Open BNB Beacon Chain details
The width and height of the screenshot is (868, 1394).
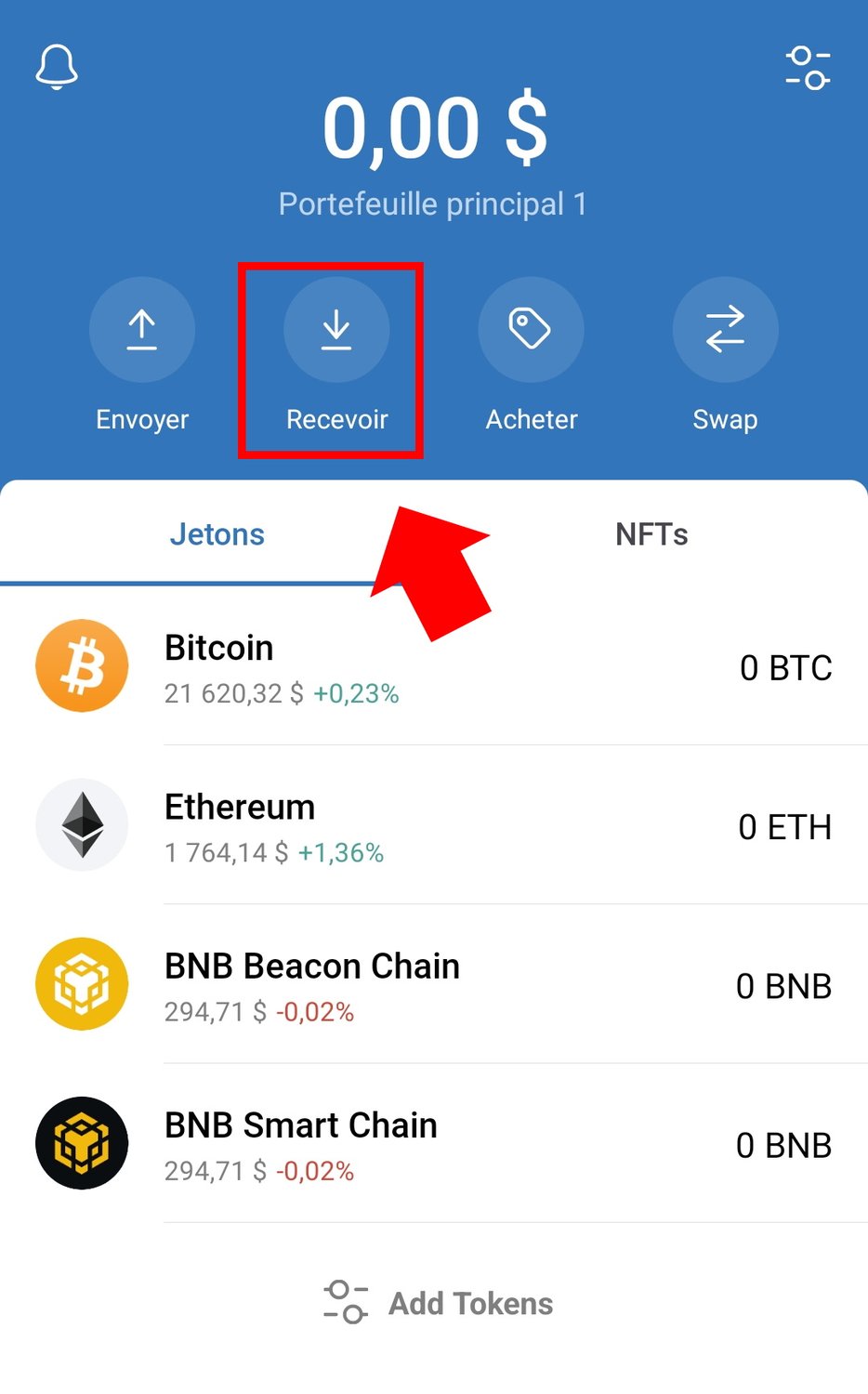[434, 985]
